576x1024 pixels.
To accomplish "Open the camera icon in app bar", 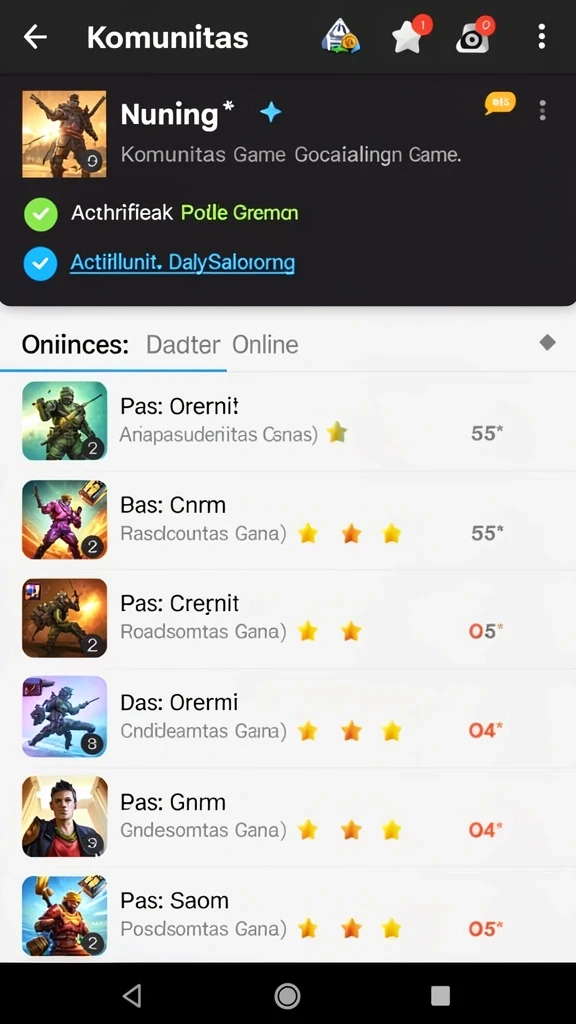I will pos(474,36).
